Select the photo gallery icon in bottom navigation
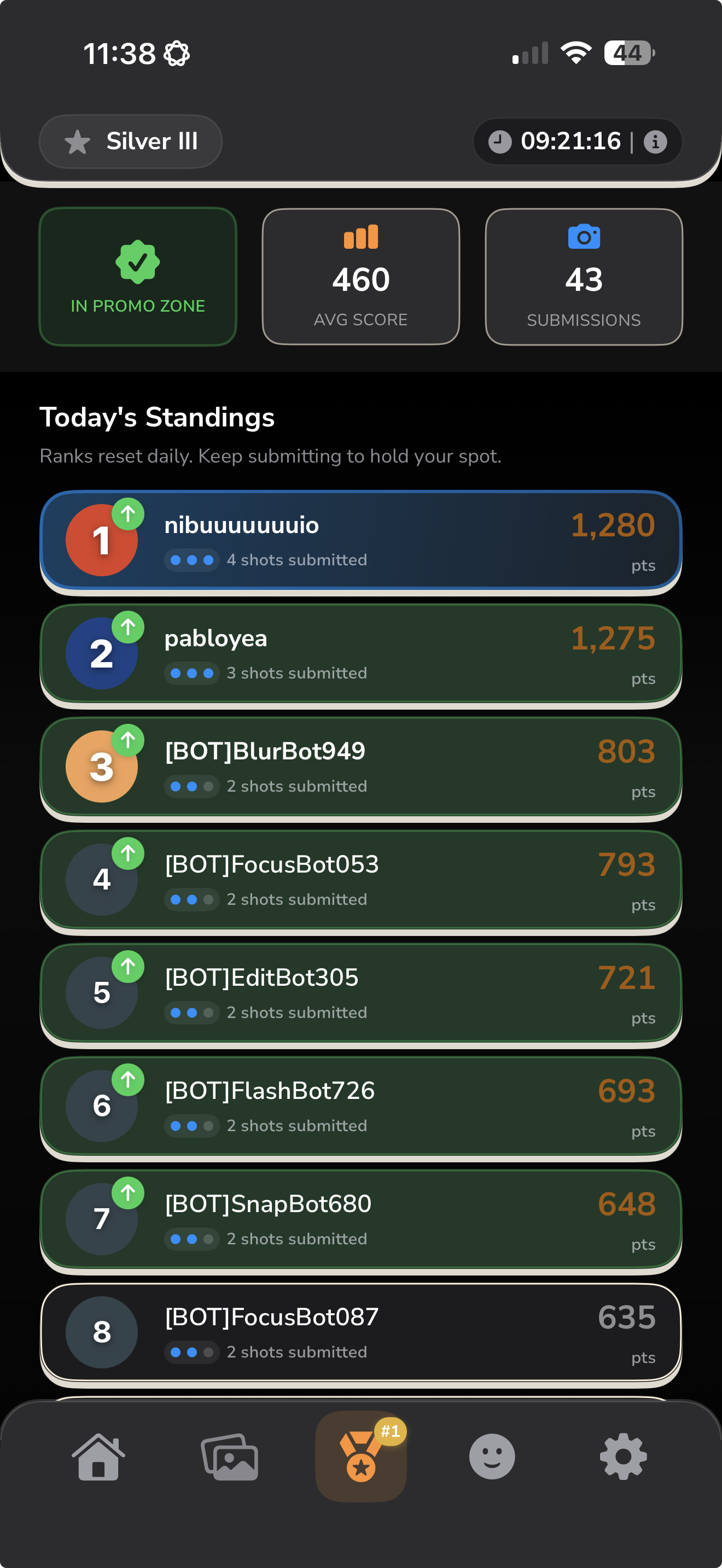The image size is (722, 1568). coord(230,1456)
